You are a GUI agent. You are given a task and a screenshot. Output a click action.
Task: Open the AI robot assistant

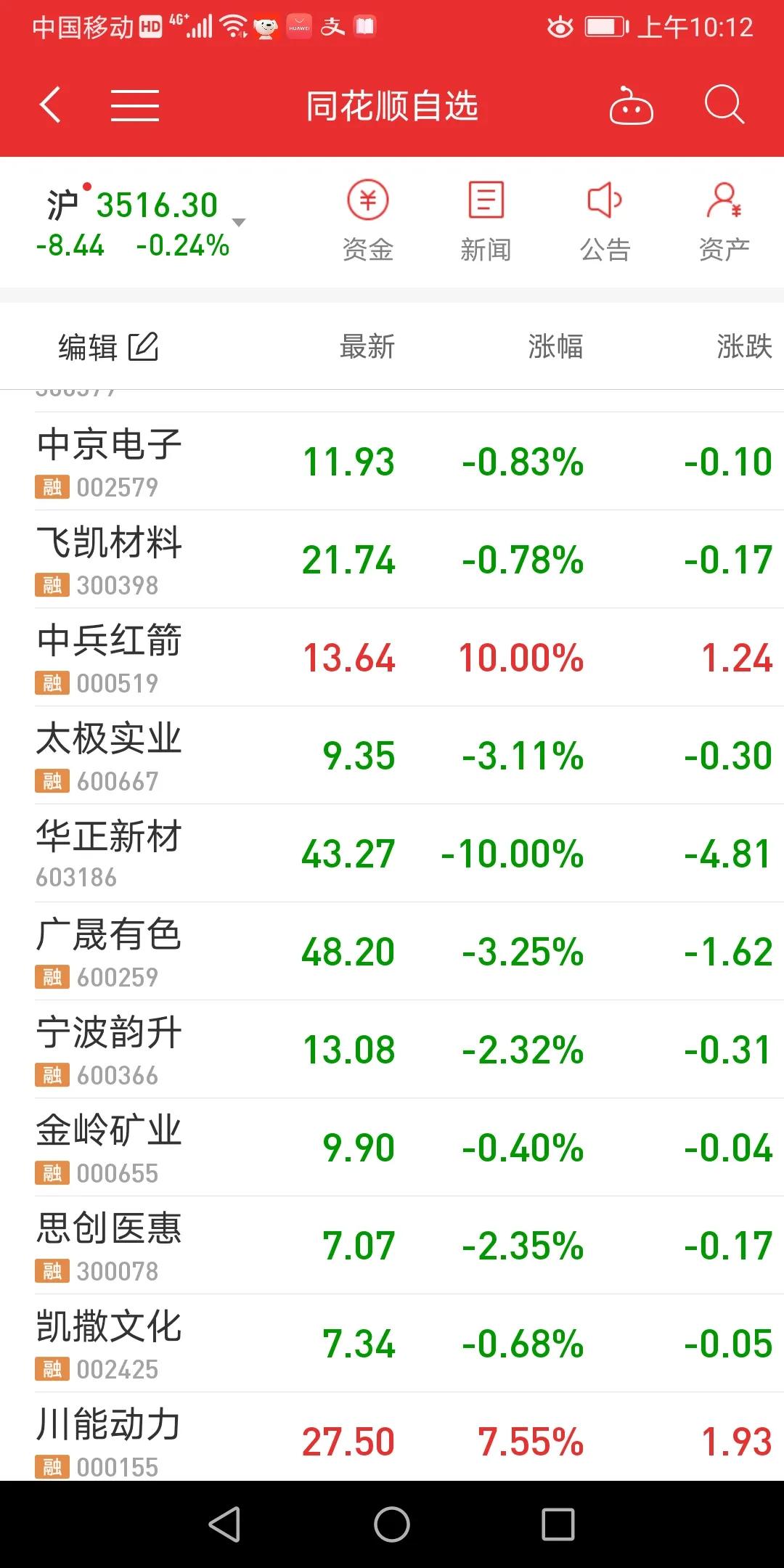click(632, 105)
